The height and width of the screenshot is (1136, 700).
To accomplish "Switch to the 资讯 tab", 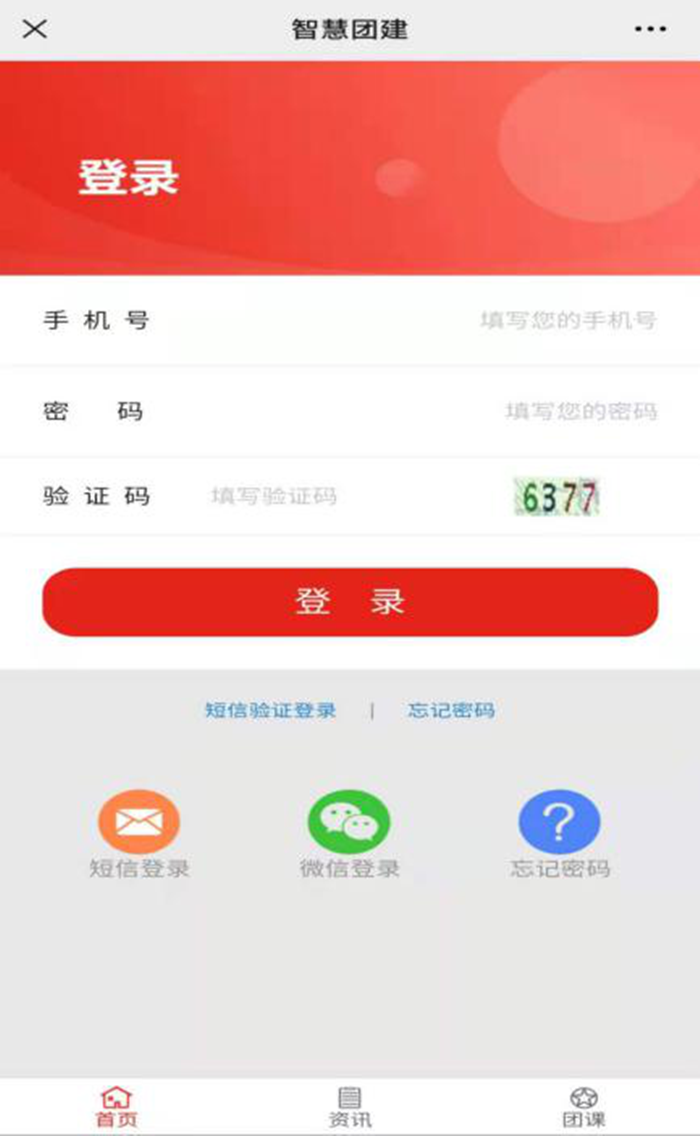I will (349, 1107).
